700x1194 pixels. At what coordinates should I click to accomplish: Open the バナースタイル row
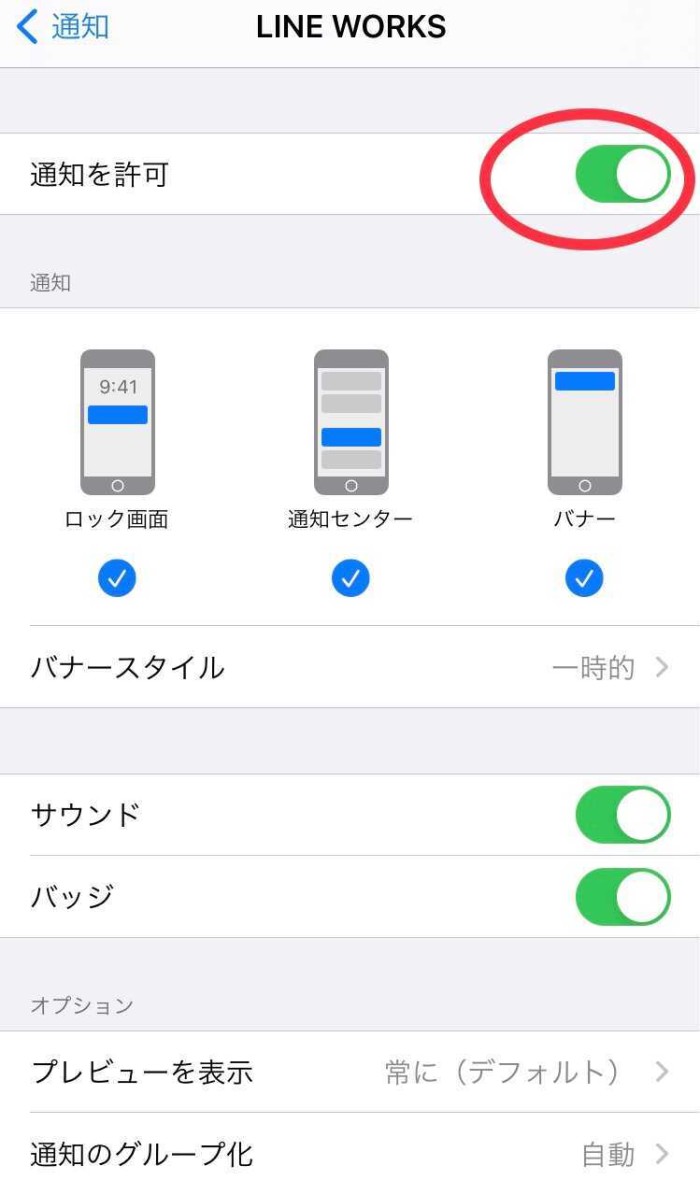[x=350, y=667]
